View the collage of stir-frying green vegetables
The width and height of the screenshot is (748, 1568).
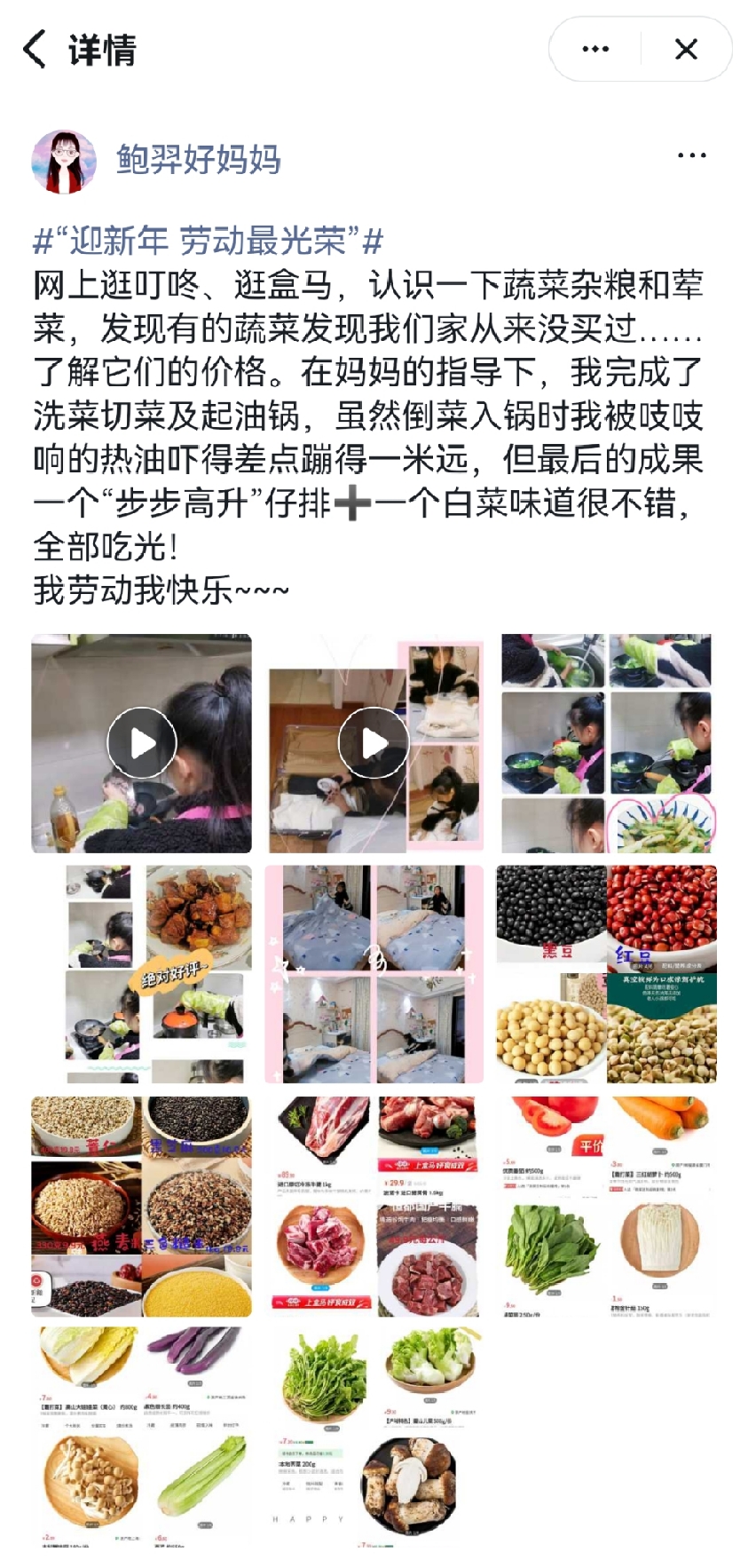[607, 743]
